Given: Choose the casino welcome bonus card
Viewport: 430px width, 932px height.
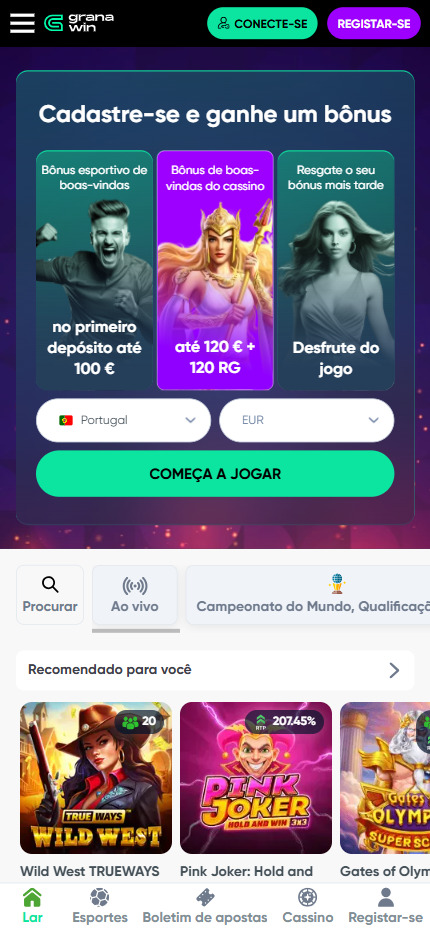Looking at the screenshot, I should [215, 270].
